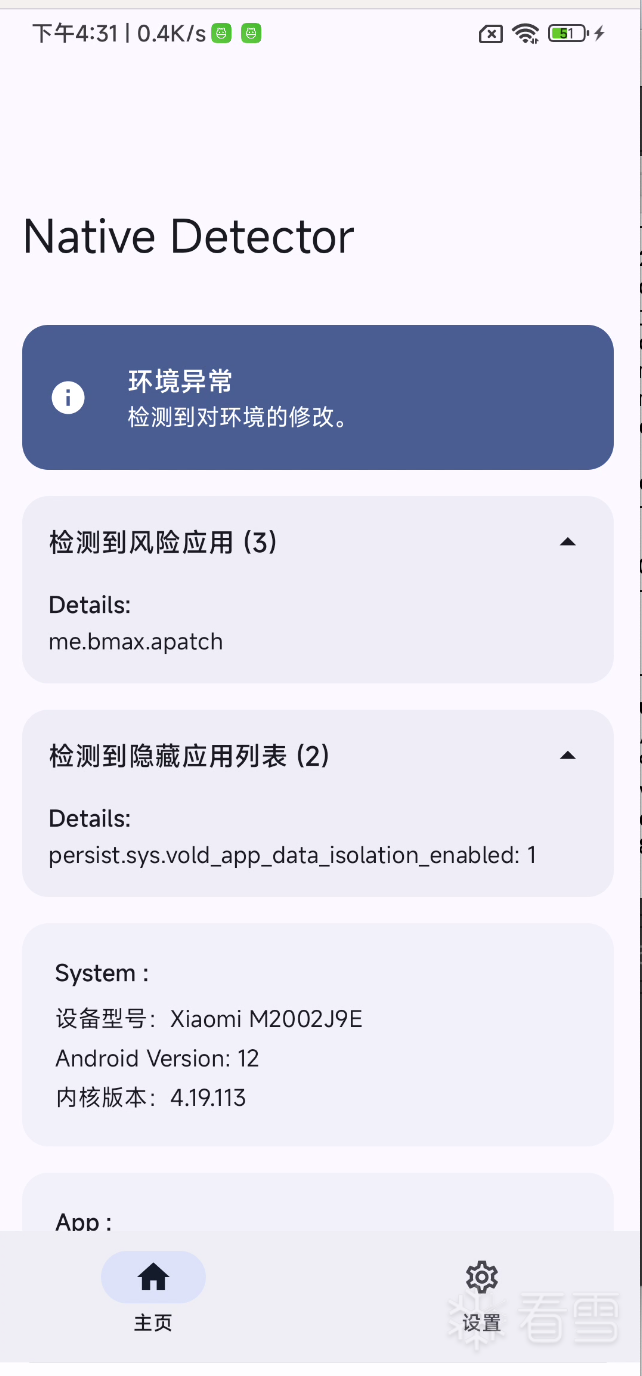Viewport: 642px width, 1376px height.
Task: Collapse the 检测到隐藏应用列表 (2) section
Action: click(x=567, y=756)
